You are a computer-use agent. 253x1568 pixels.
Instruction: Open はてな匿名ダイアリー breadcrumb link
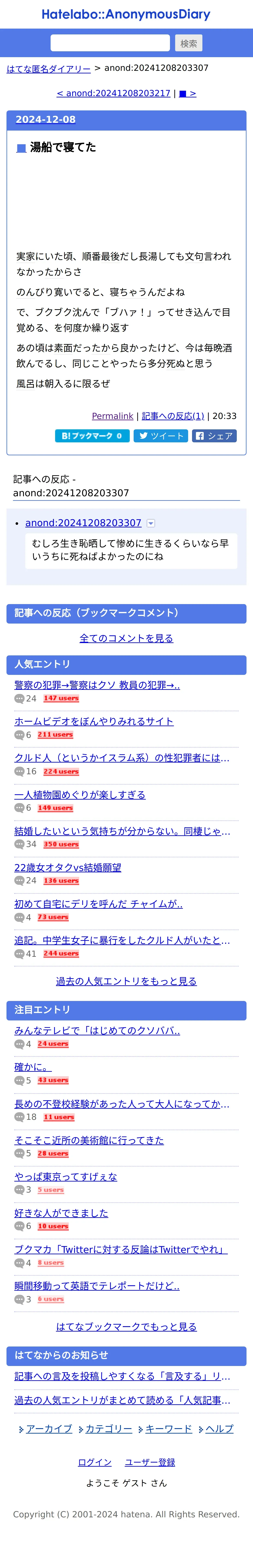pos(49,69)
